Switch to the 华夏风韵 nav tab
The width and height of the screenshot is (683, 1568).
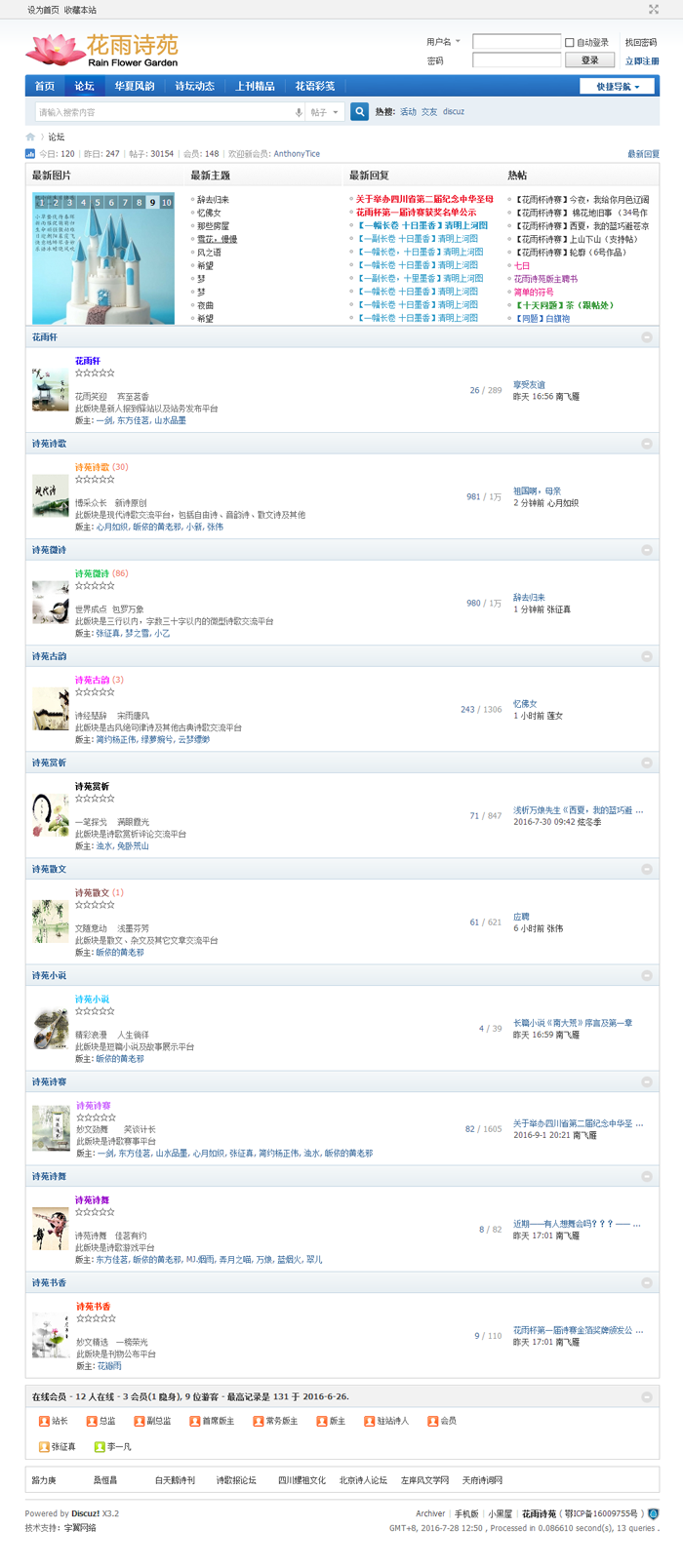(x=135, y=86)
